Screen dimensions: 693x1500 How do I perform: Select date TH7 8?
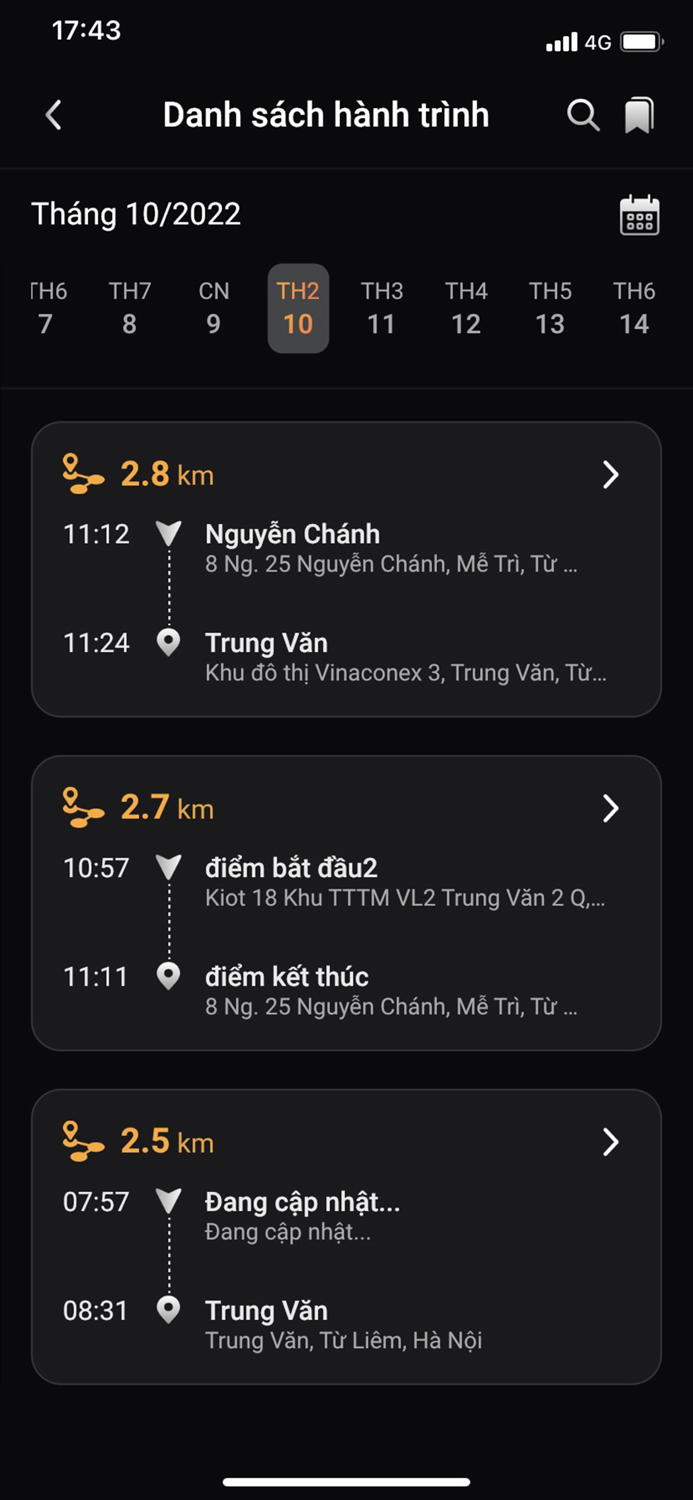130,308
